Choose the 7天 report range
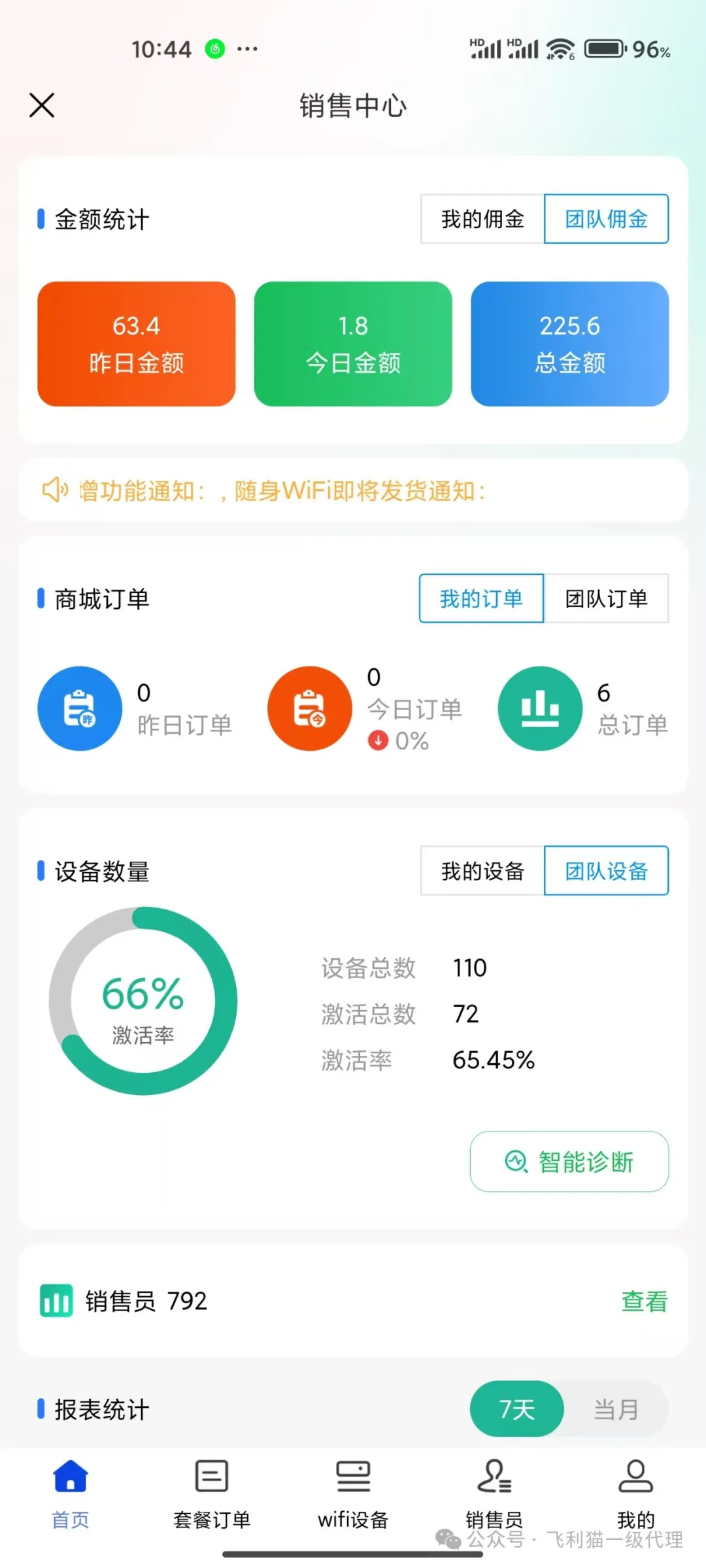Screen dimensions: 706x1568 click(517, 1409)
